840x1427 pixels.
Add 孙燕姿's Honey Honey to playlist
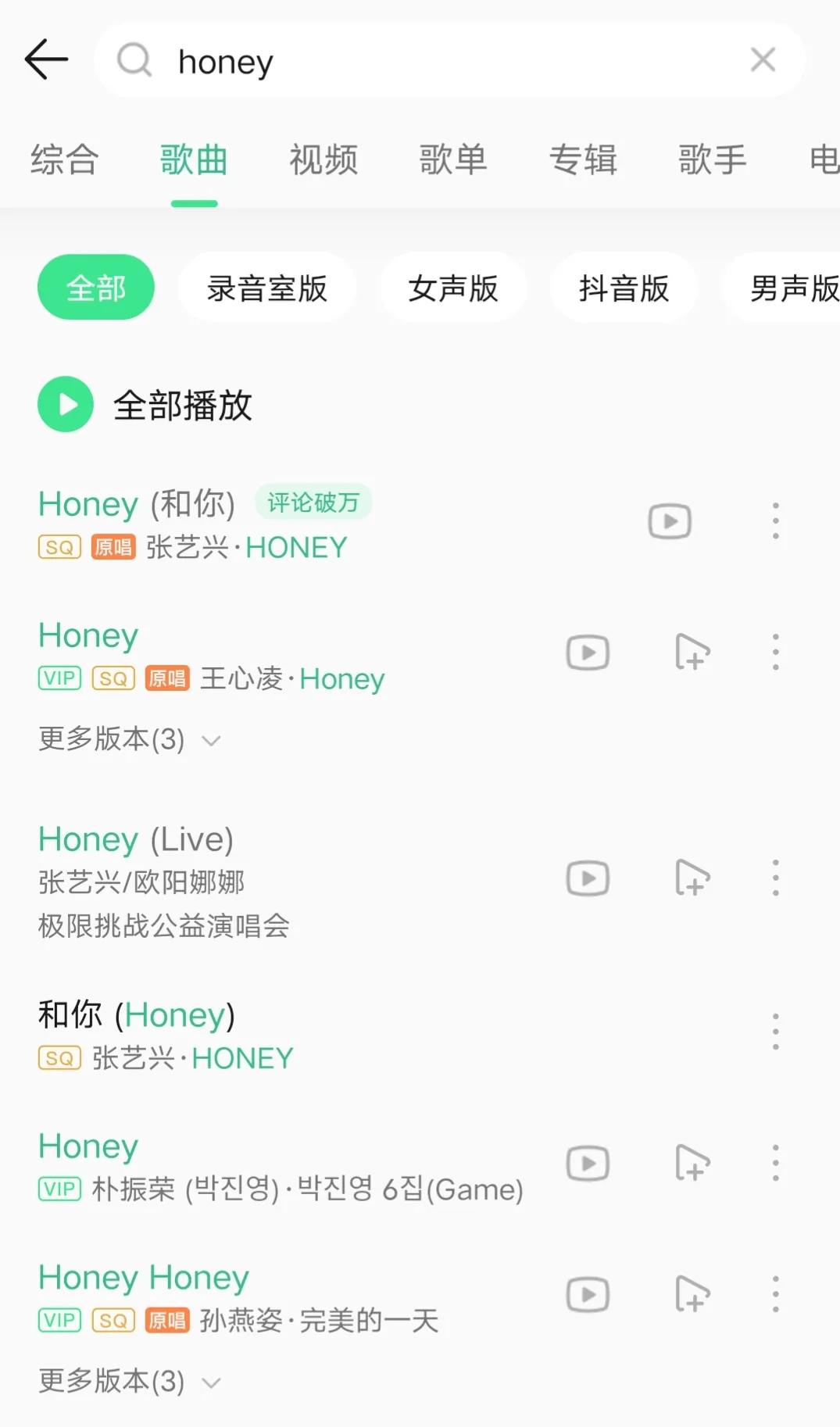(x=692, y=1294)
